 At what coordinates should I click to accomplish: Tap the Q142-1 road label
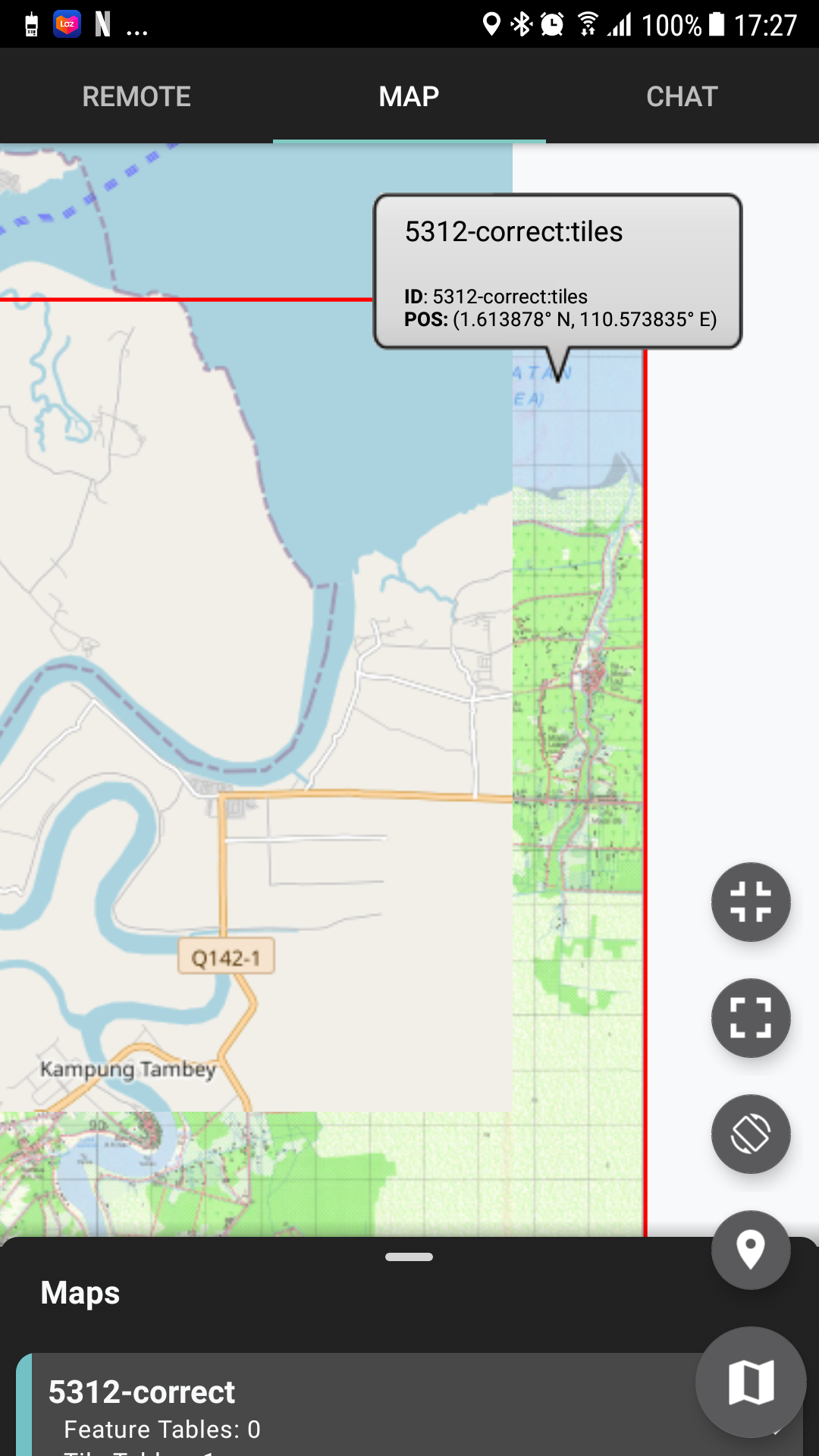(x=227, y=957)
